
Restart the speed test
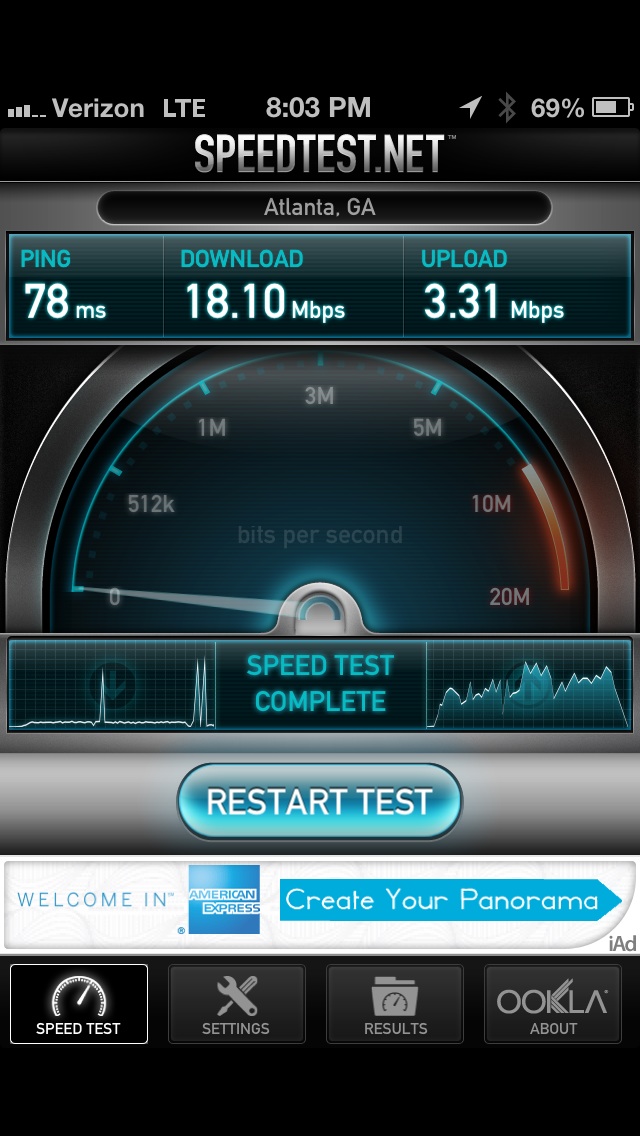[320, 801]
